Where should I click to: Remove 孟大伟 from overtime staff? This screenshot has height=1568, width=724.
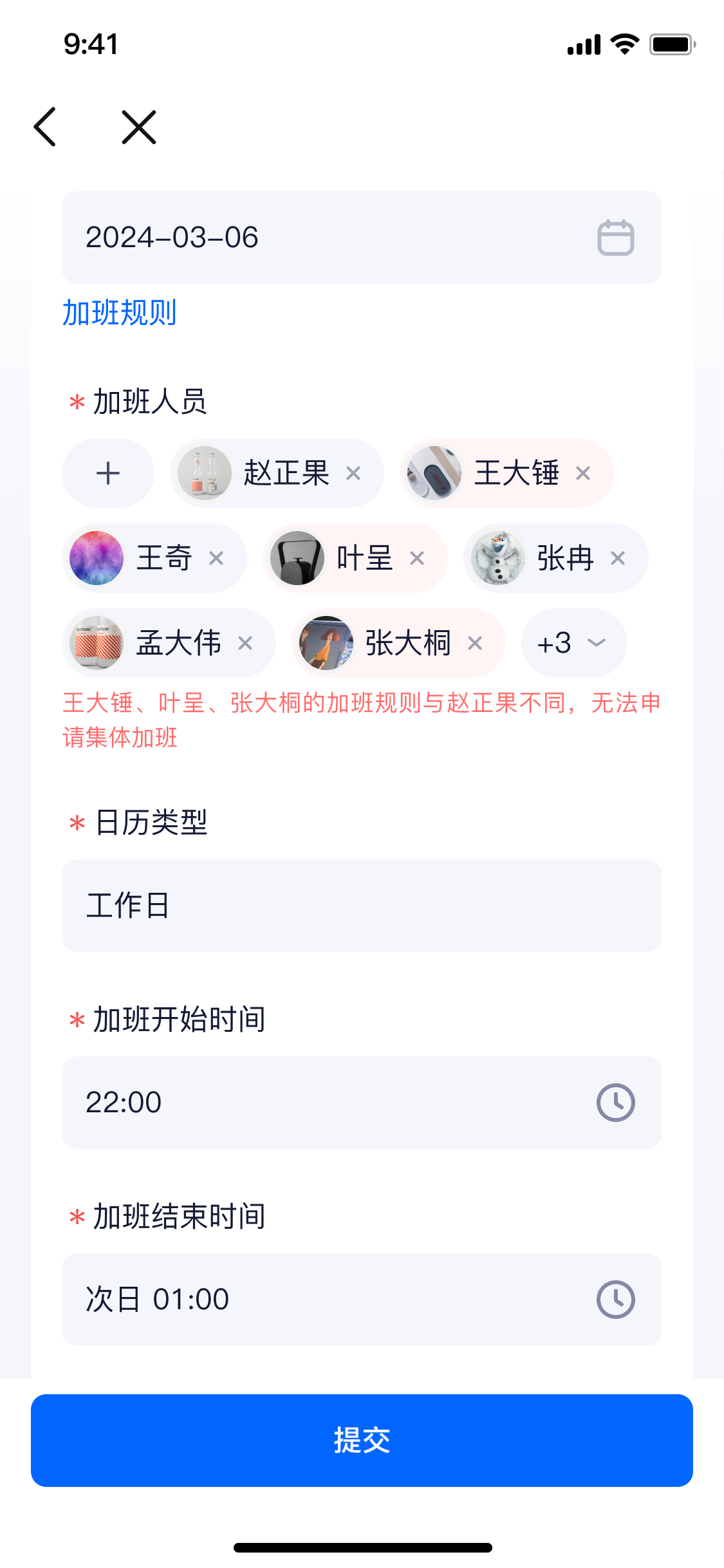pyautogui.click(x=245, y=643)
